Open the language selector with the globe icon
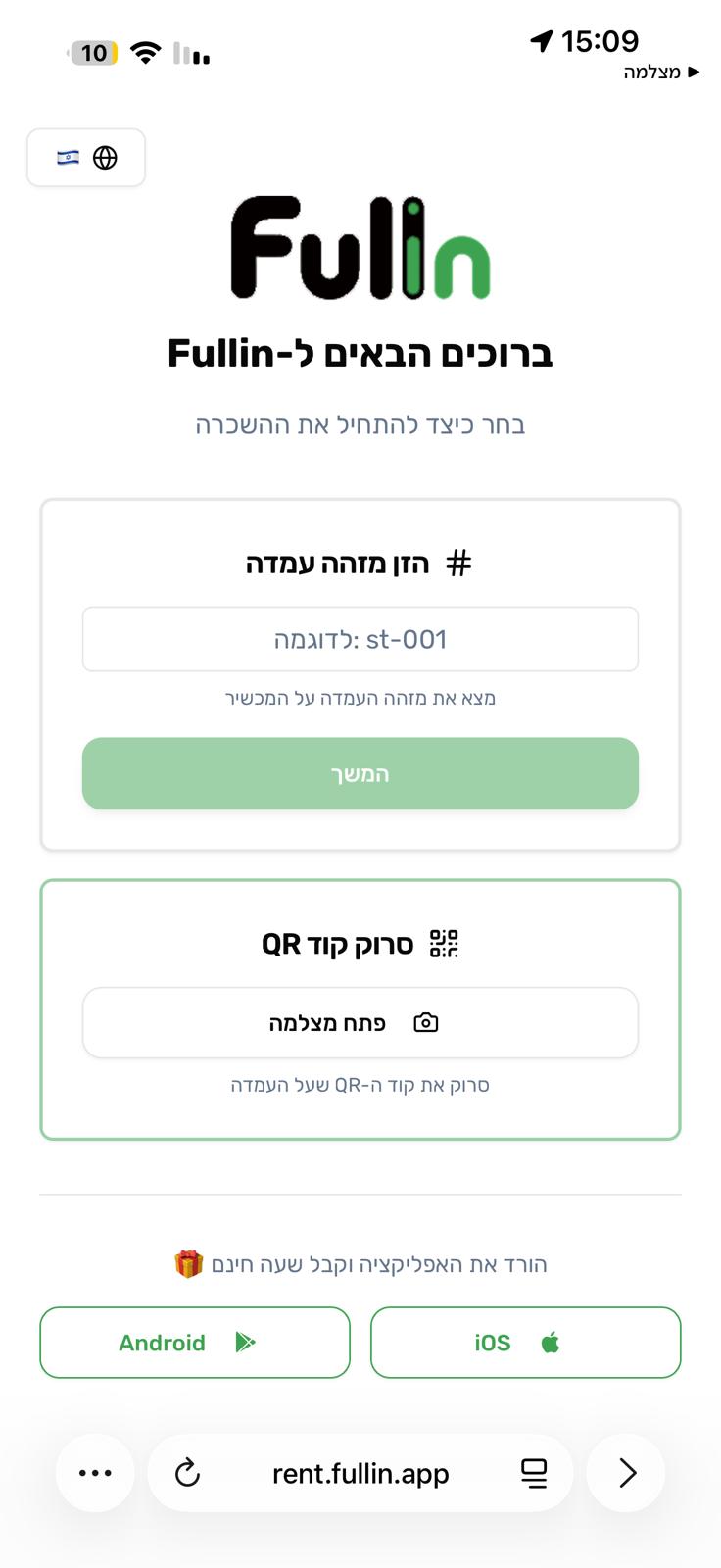The width and height of the screenshot is (721, 1568). [86, 158]
